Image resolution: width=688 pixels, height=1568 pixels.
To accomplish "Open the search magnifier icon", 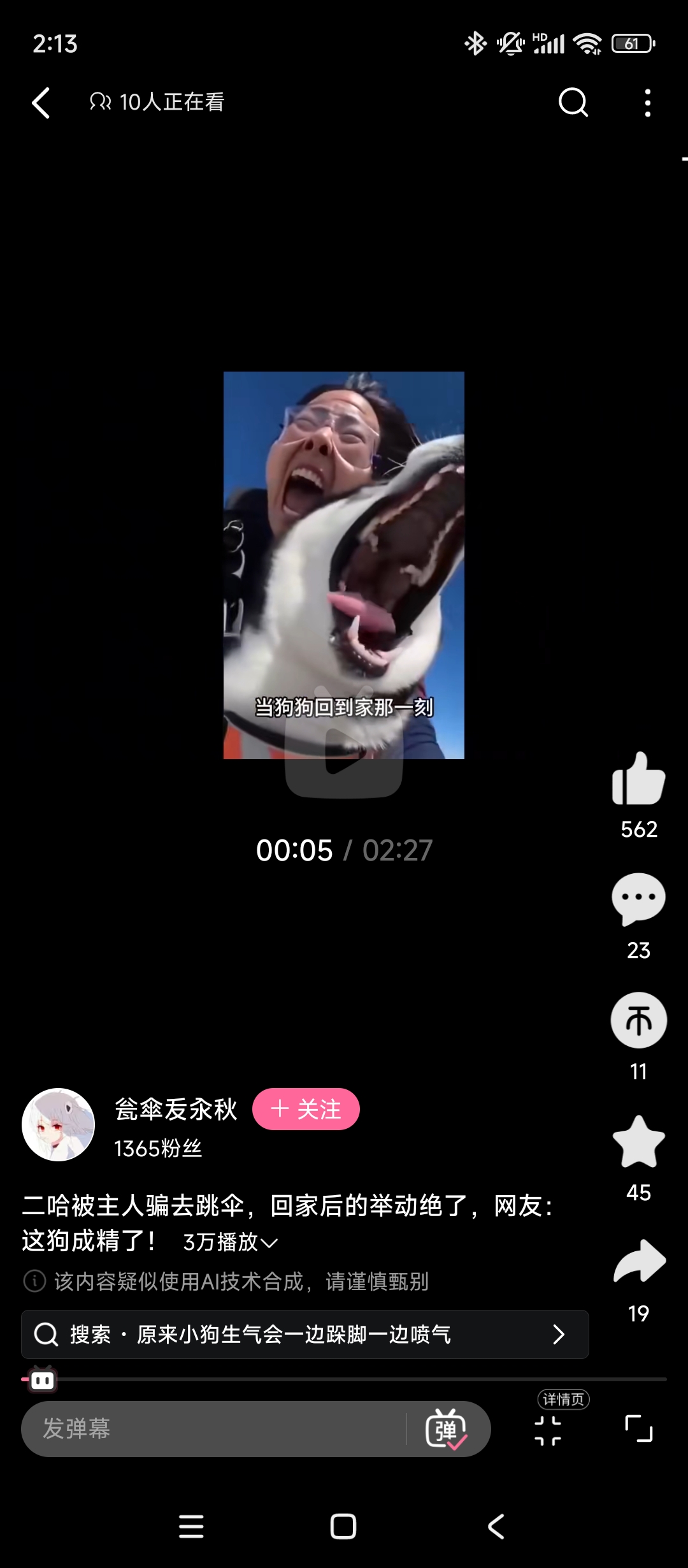I will [x=573, y=102].
